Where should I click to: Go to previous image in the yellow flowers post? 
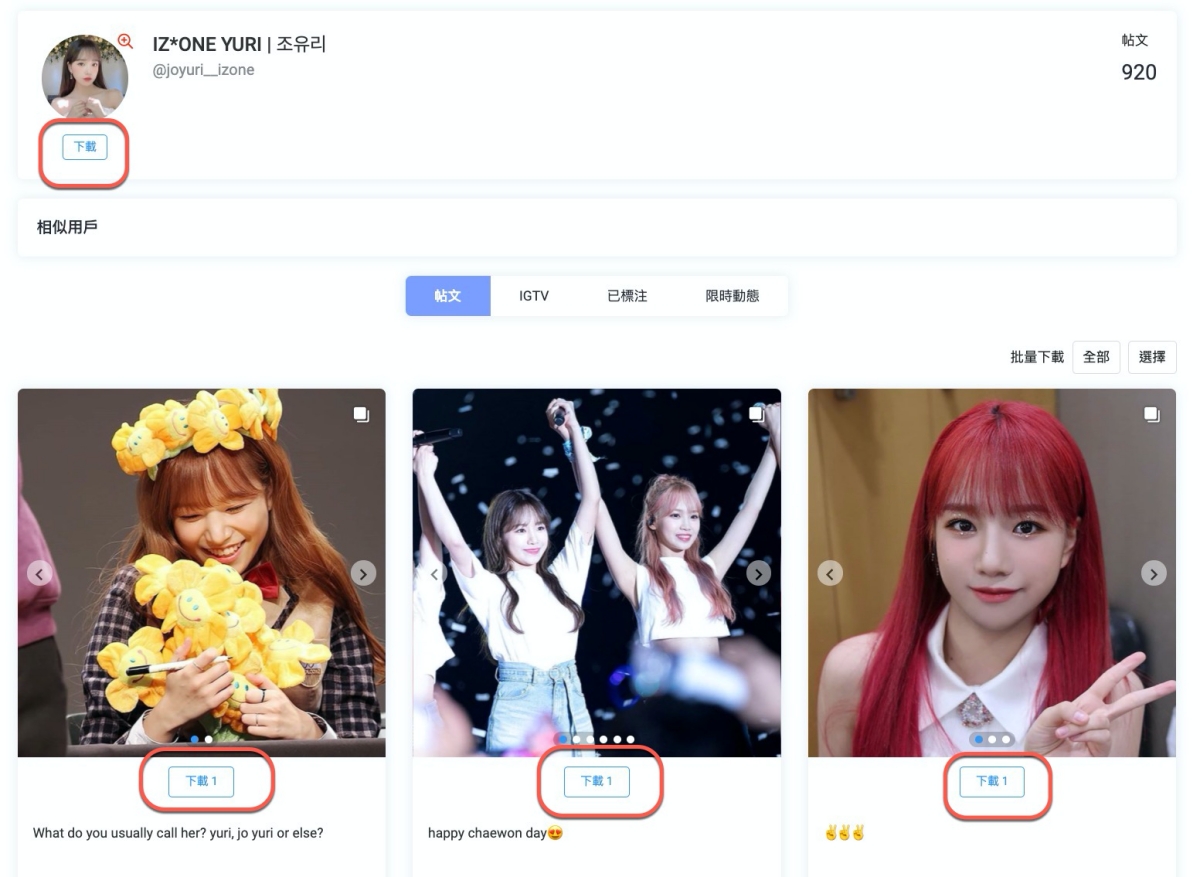click(x=40, y=573)
